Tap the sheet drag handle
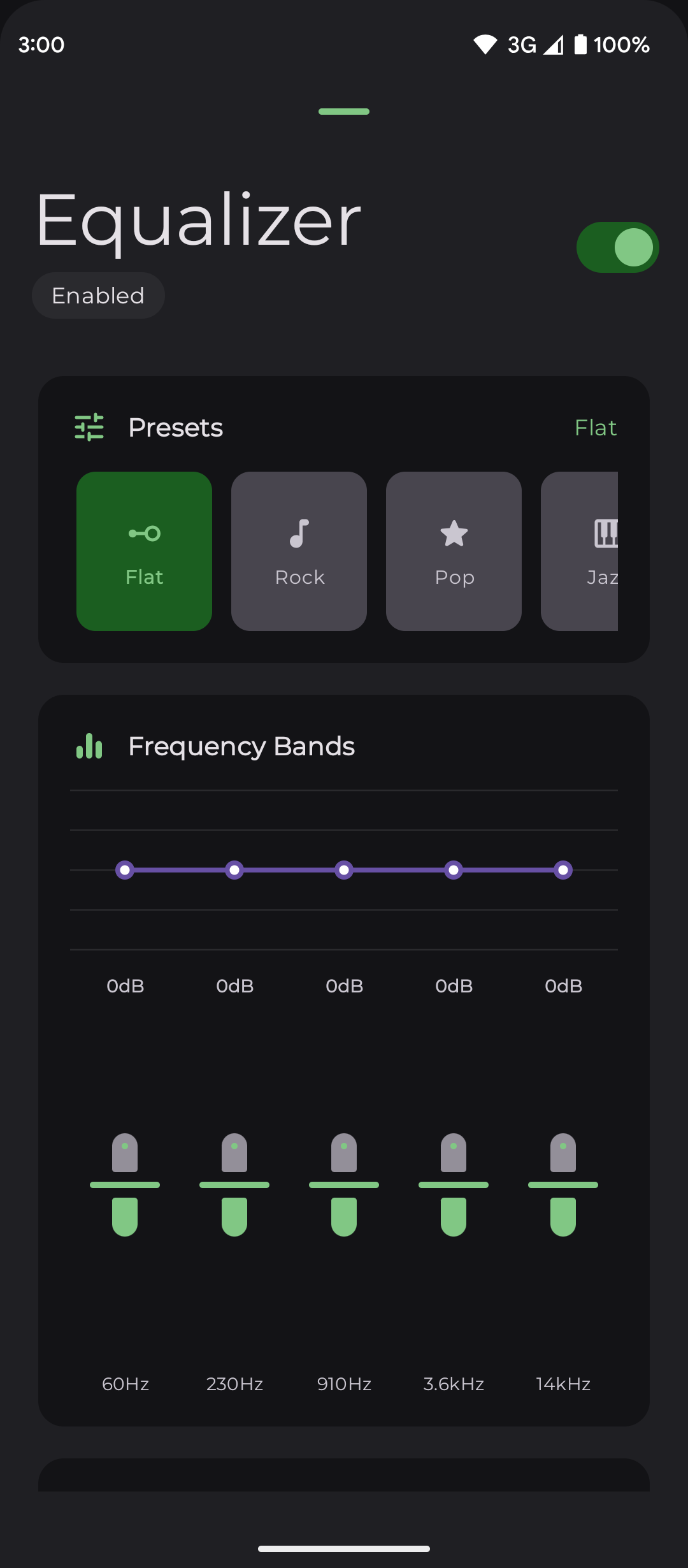The image size is (688, 1568). pyautogui.click(x=344, y=112)
